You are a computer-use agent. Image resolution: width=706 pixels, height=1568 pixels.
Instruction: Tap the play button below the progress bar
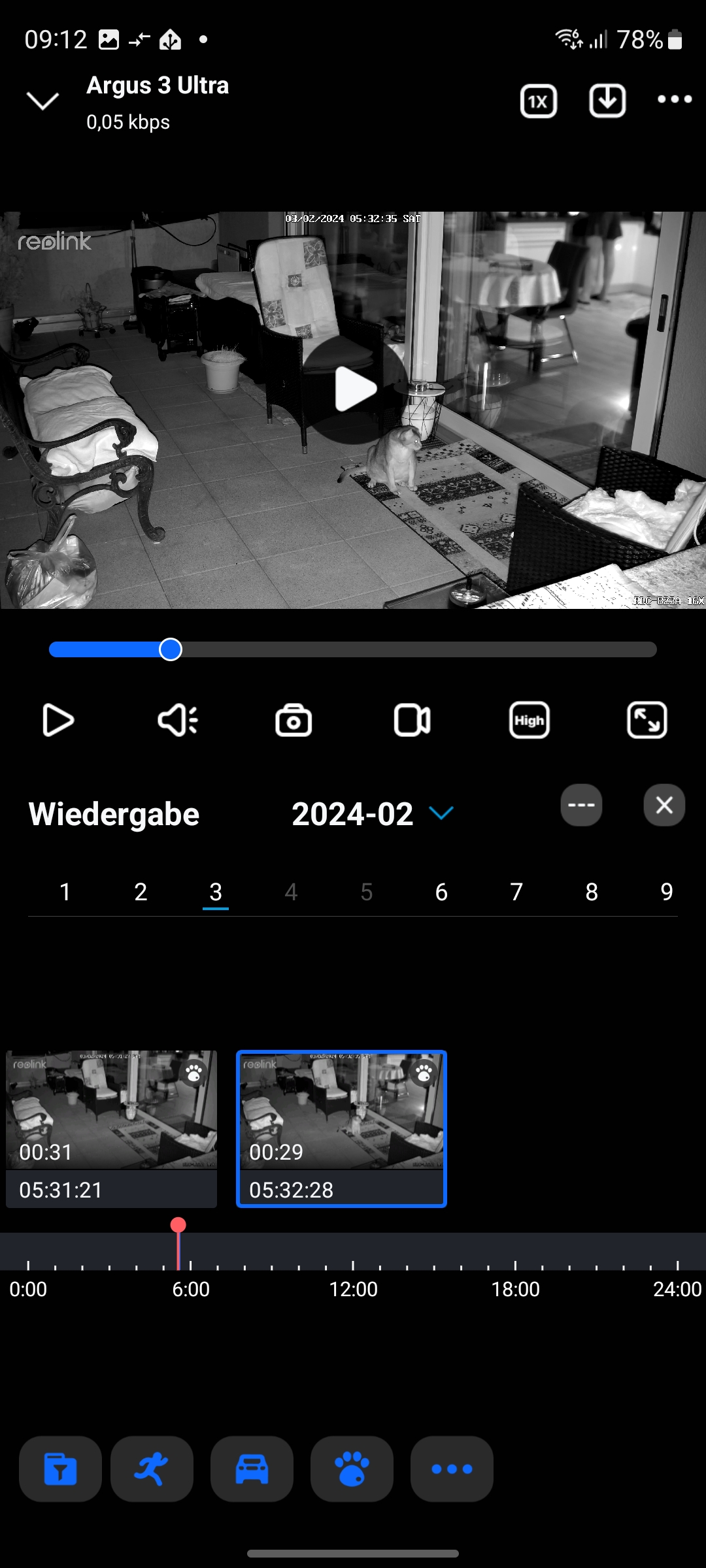[58, 720]
